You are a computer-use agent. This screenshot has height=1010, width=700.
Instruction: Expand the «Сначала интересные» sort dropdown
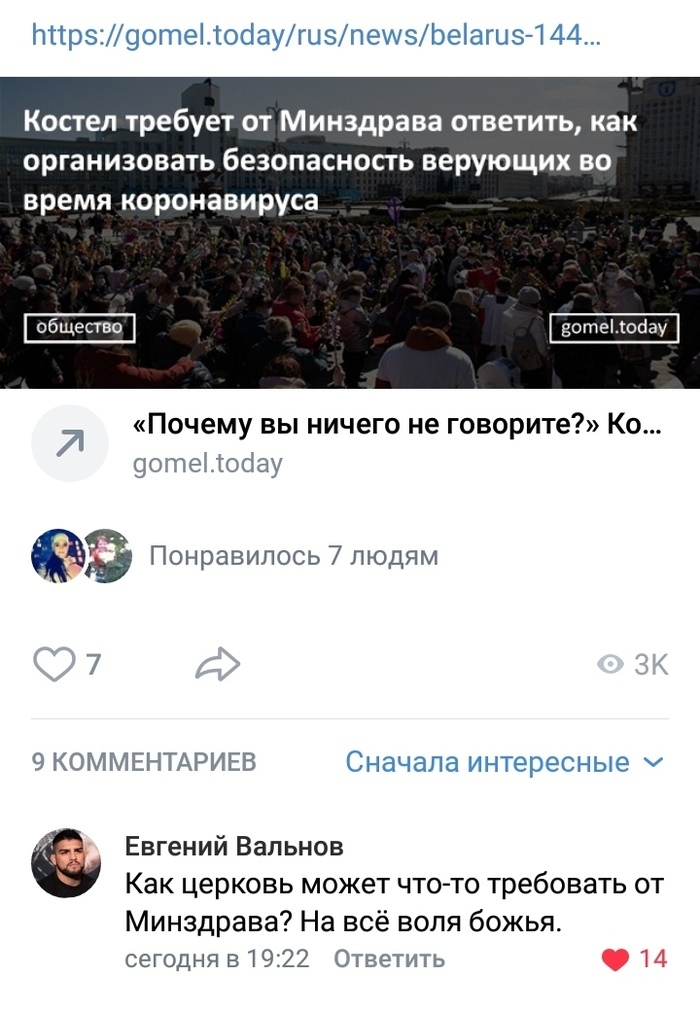[504, 762]
